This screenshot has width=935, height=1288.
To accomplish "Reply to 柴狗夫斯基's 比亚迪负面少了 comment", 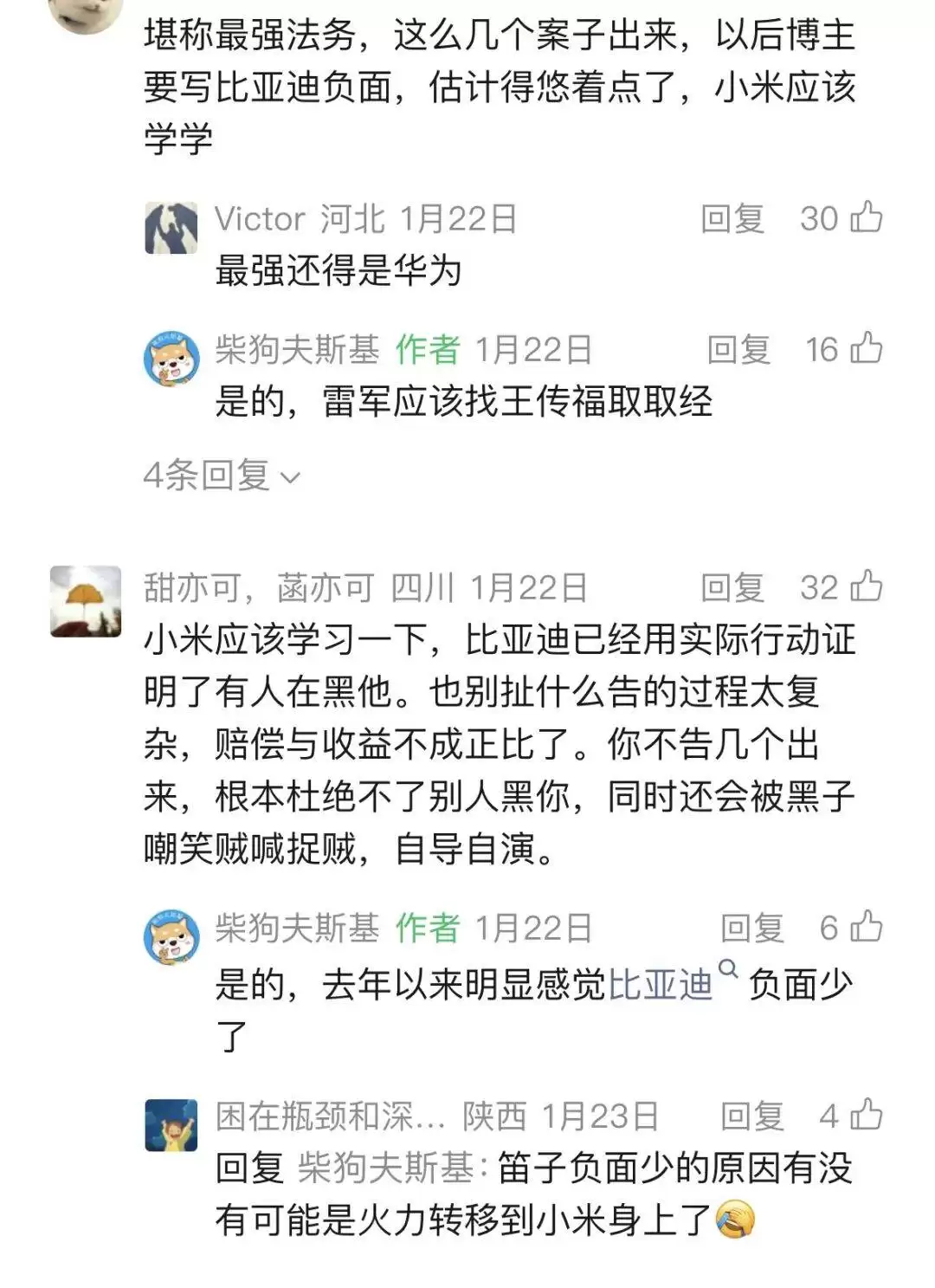I will click(x=752, y=929).
